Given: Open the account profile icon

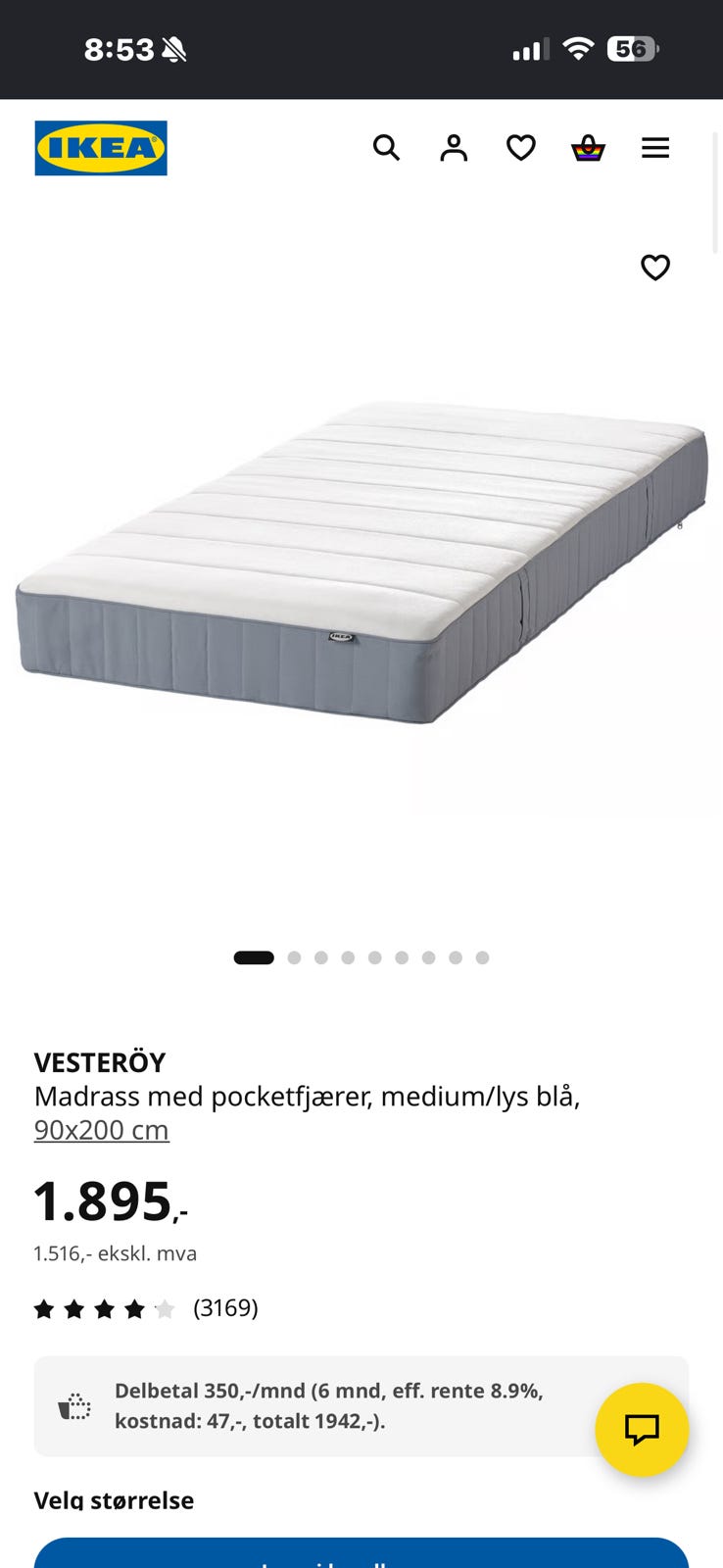Looking at the screenshot, I should [x=454, y=148].
